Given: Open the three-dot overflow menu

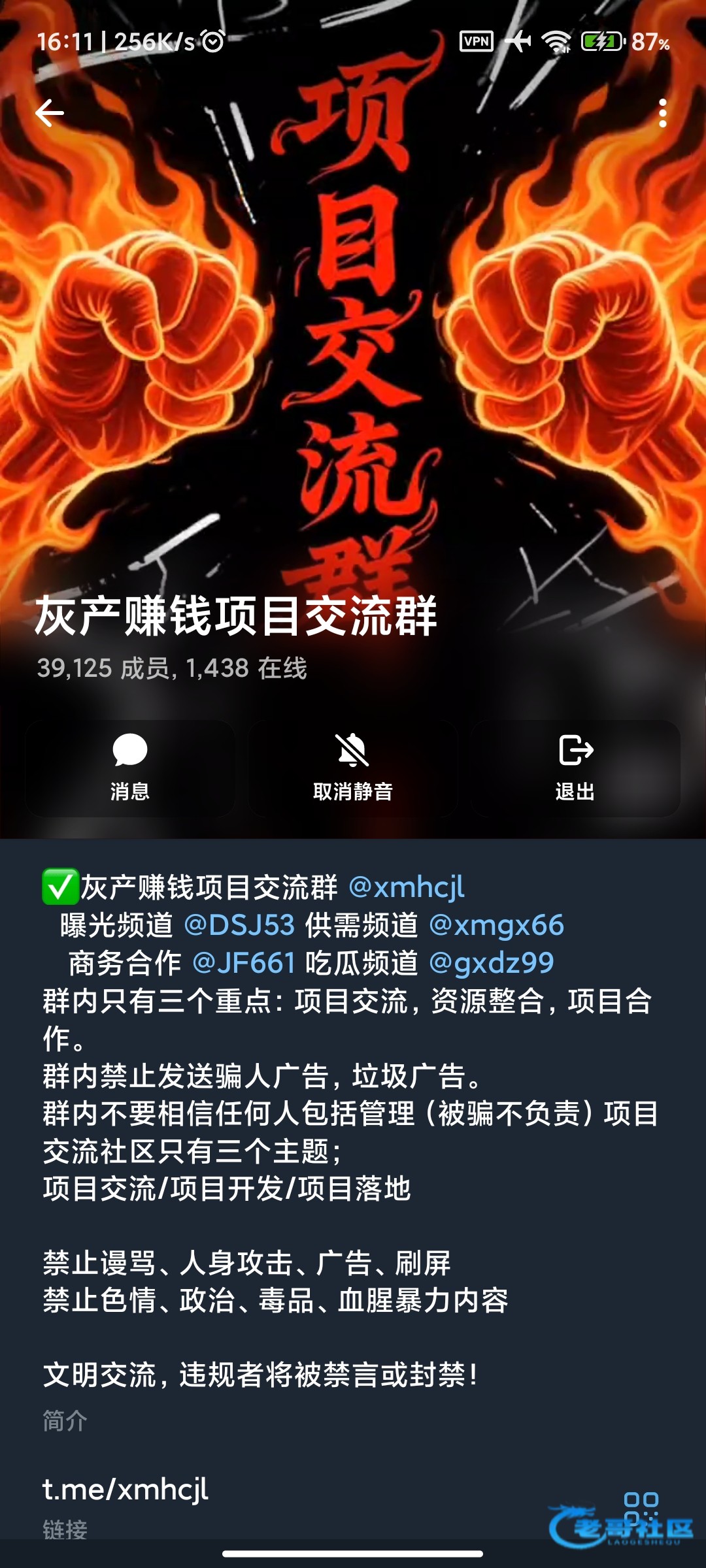Looking at the screenshot, I should [x=662, y=113].
